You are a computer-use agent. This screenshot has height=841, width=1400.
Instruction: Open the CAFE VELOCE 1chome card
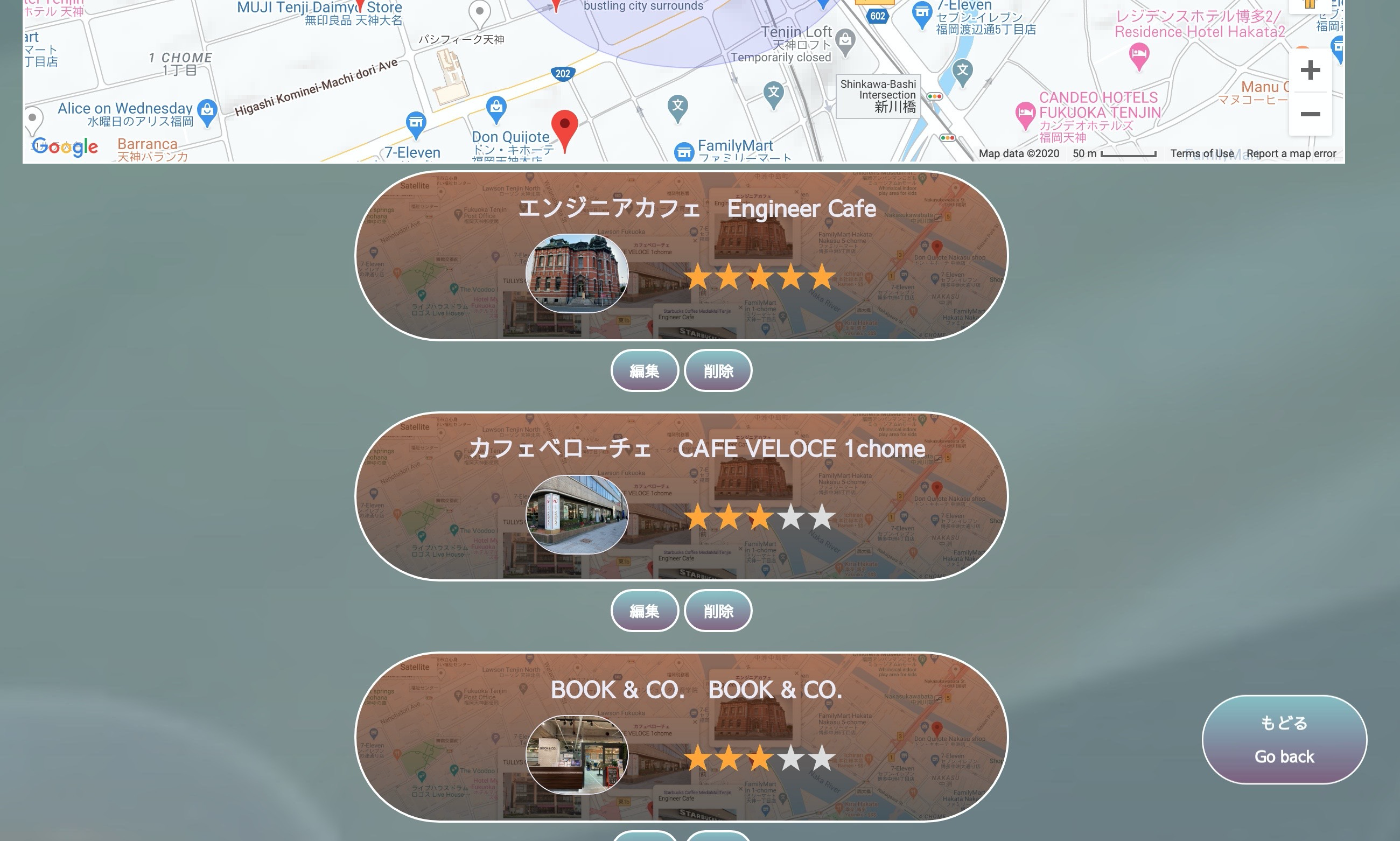[681, 496]
